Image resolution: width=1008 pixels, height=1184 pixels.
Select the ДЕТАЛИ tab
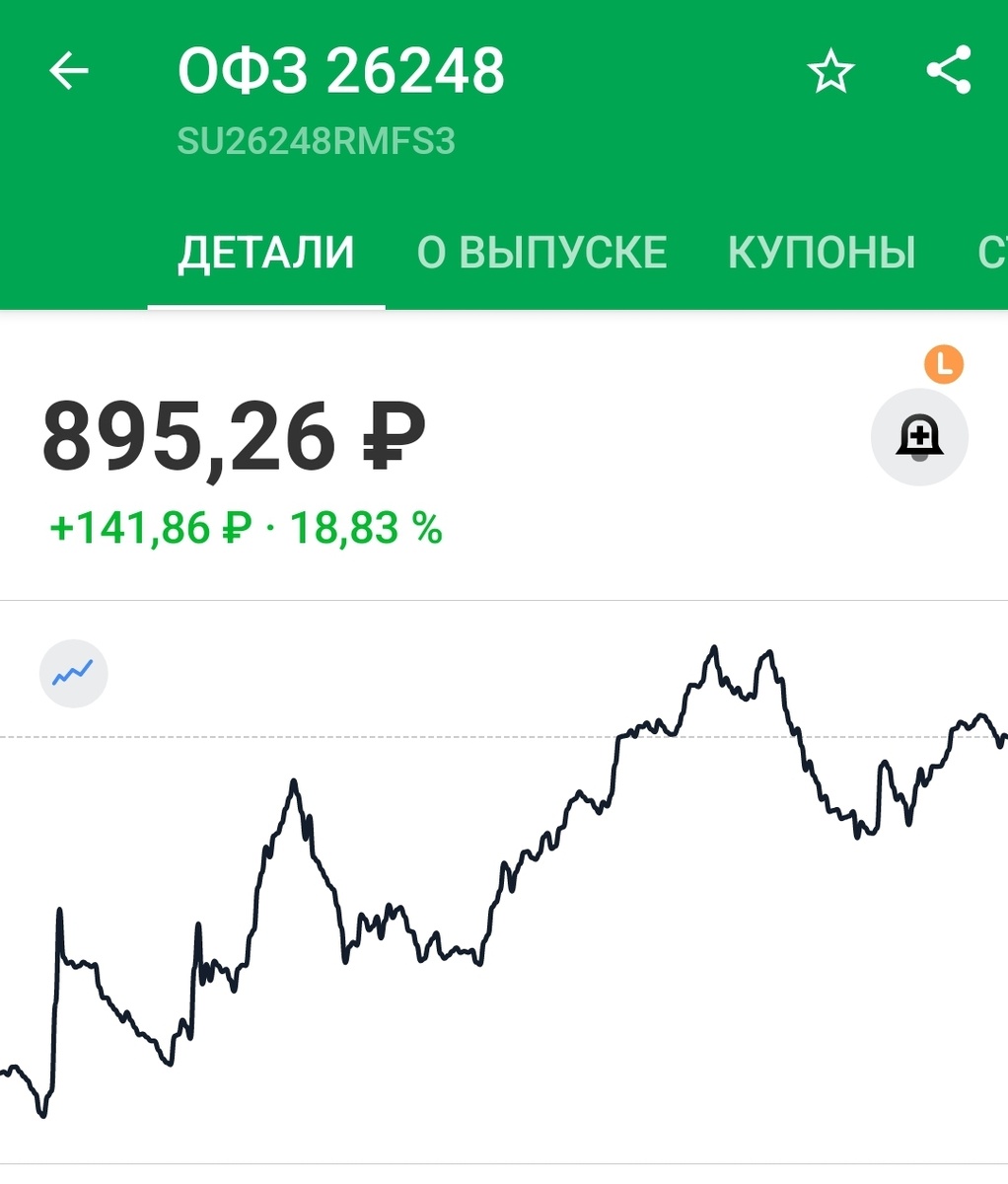click(x=264, y=253)
